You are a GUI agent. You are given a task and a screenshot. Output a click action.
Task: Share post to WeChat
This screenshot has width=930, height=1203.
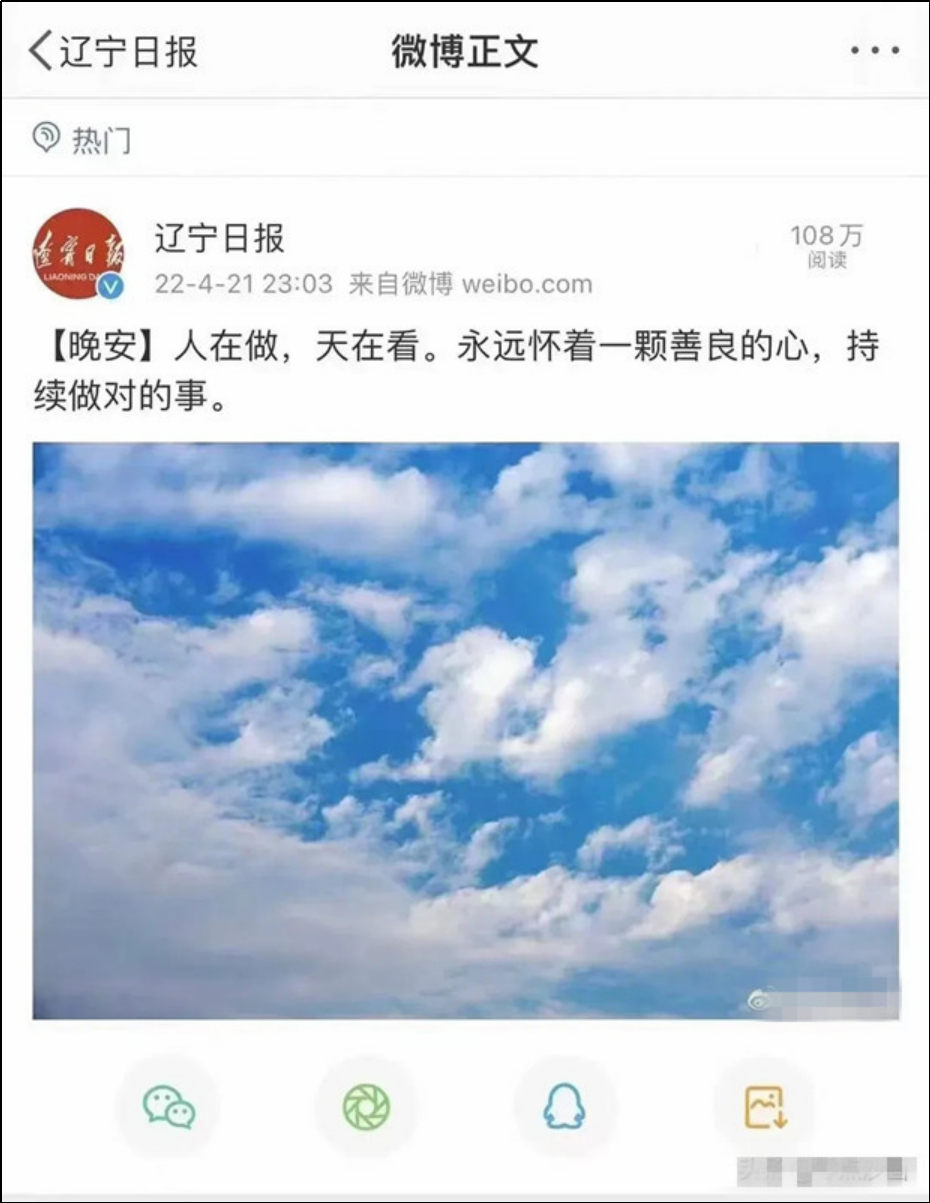coord(168,1107)
